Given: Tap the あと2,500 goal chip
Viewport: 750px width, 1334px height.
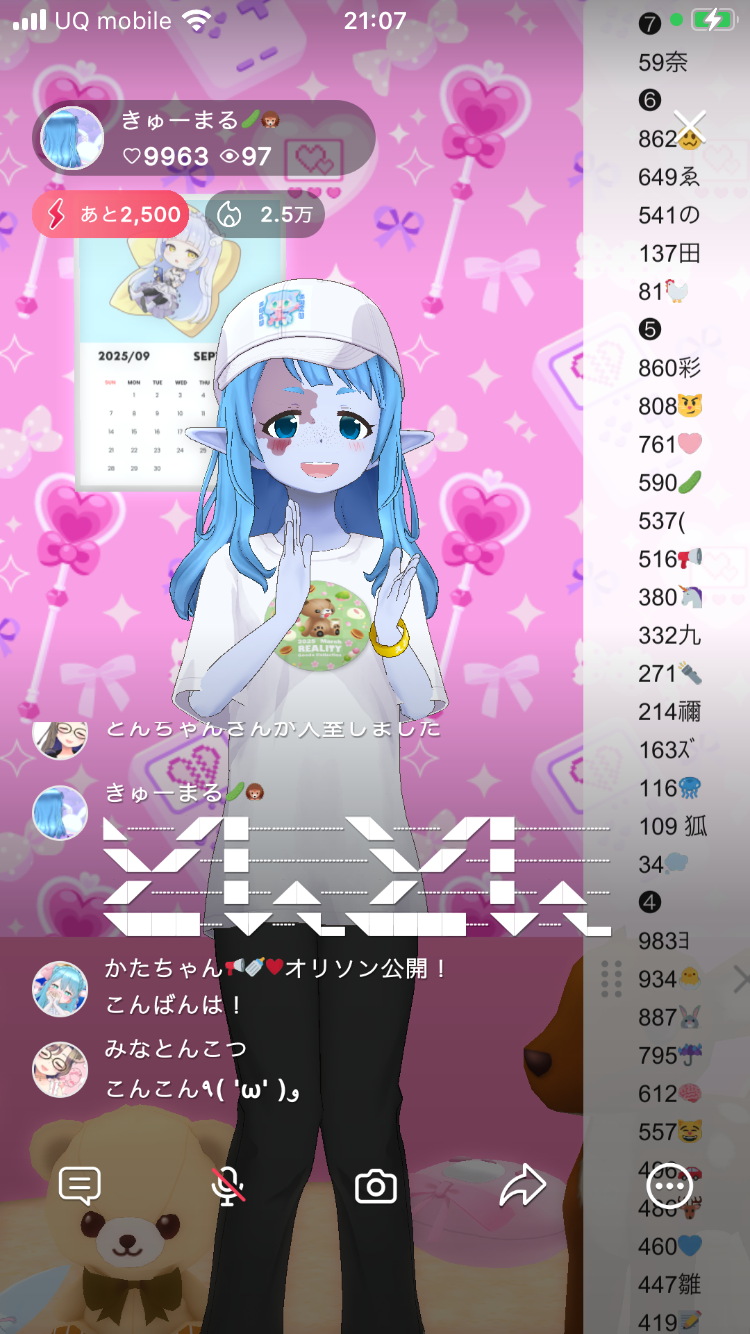Looking at the screenshot, I should (110, 214).
